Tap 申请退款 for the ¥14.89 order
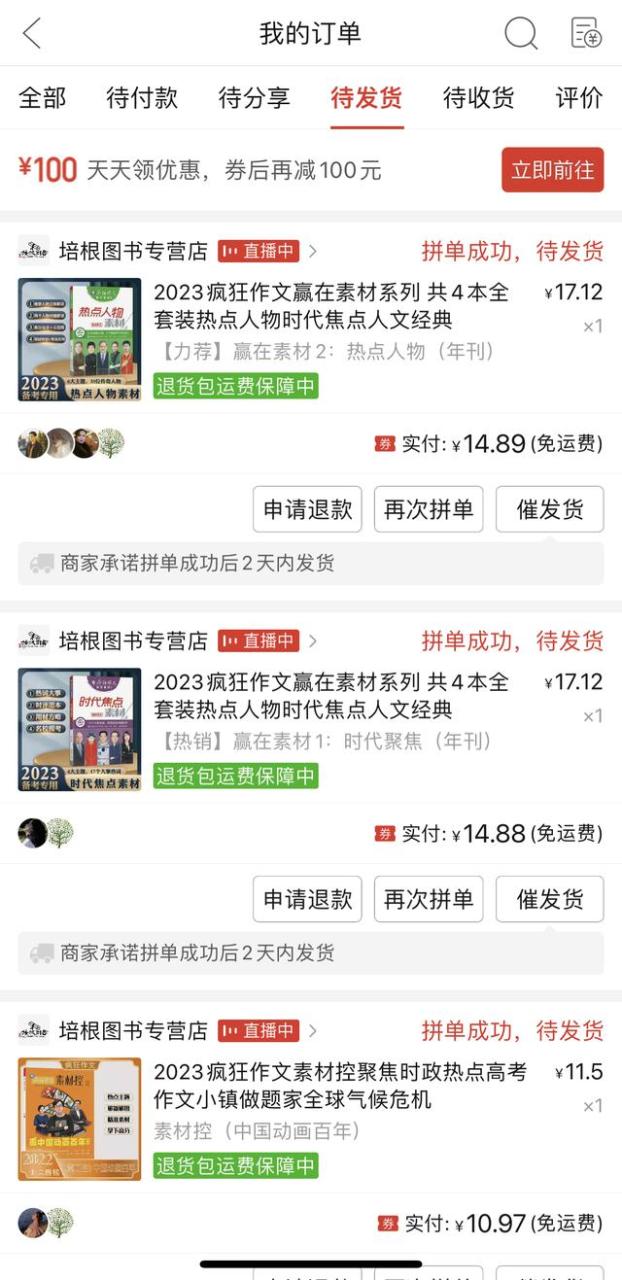This screenshot has width=622, height=1280. 307,510
